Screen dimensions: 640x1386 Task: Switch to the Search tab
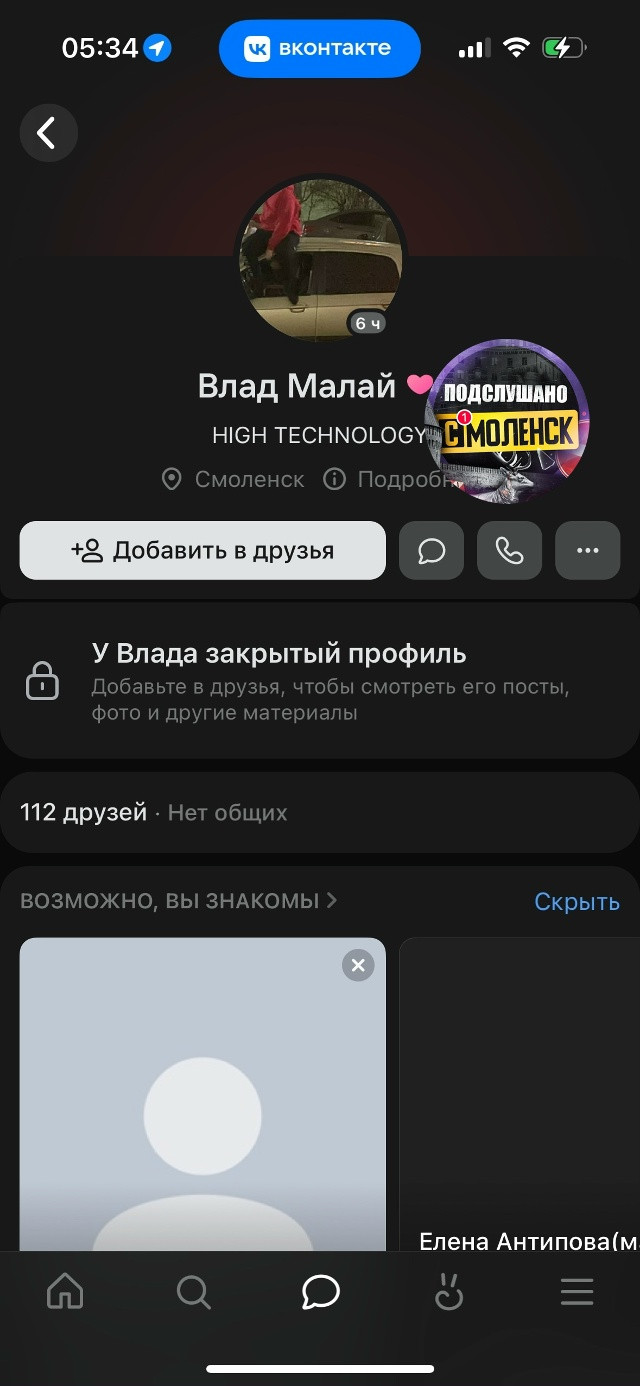tap(193, 1293)
